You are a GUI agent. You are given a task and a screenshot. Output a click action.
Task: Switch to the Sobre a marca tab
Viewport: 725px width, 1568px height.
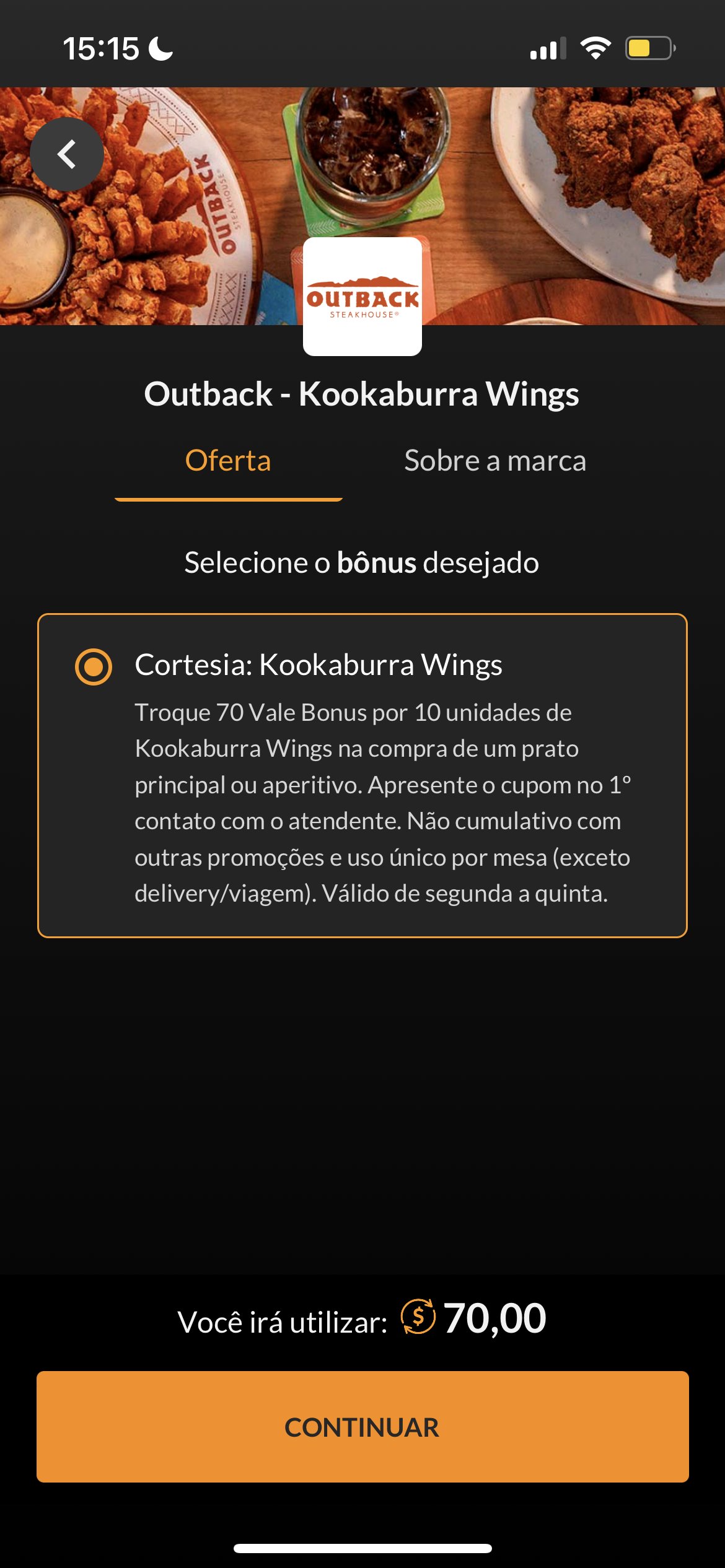[x=494, y=461]
